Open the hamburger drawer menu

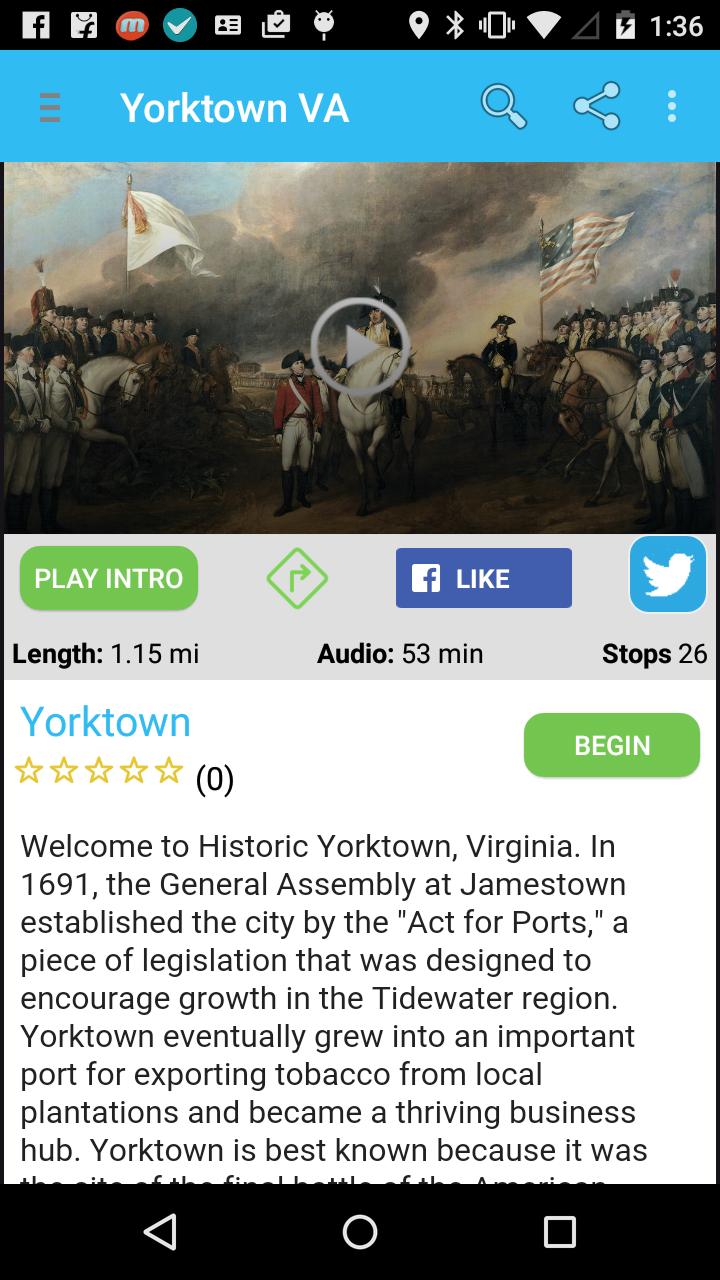tap(50, 106)
